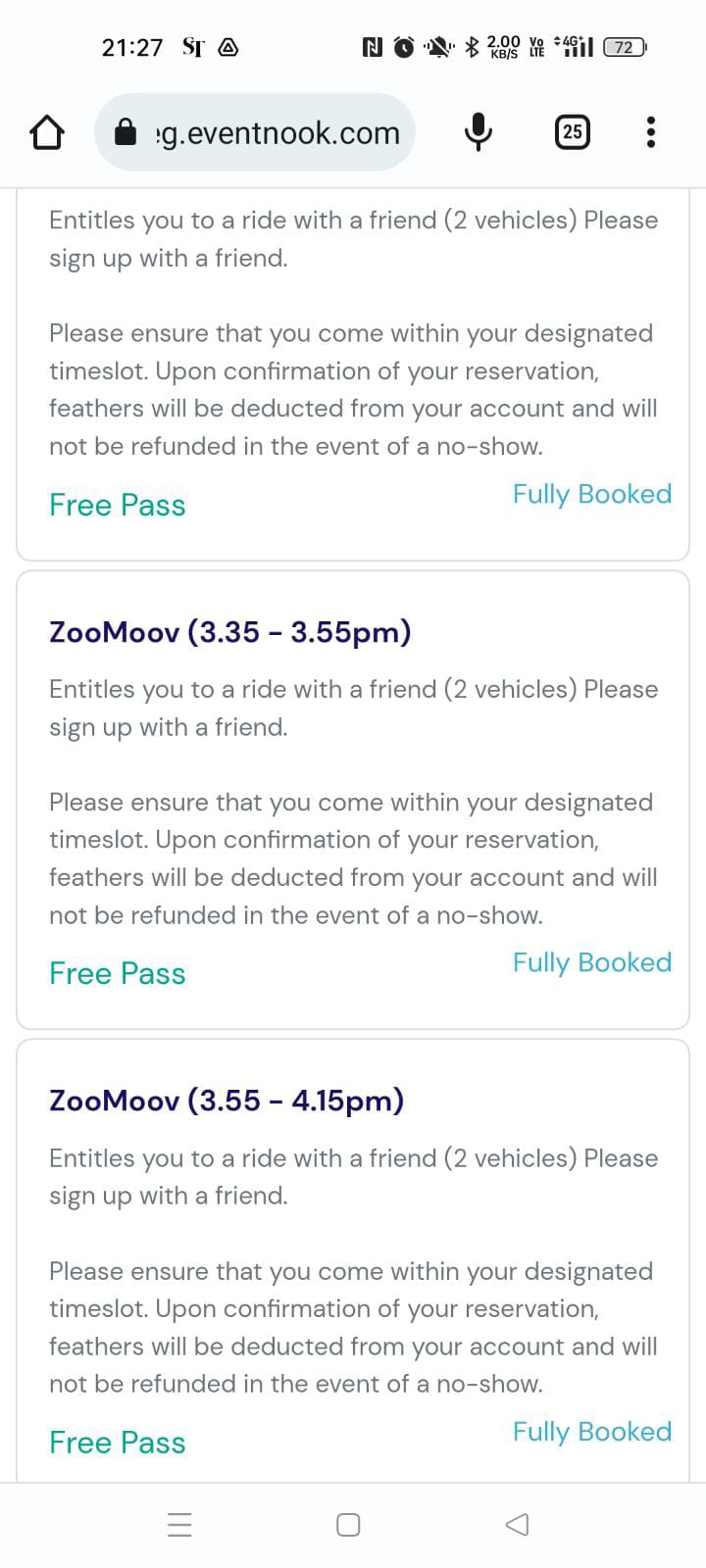Viewport: 706px width, 1568px height.
Task: Start voice search with the microphone
Action: [x=478, y=132]
